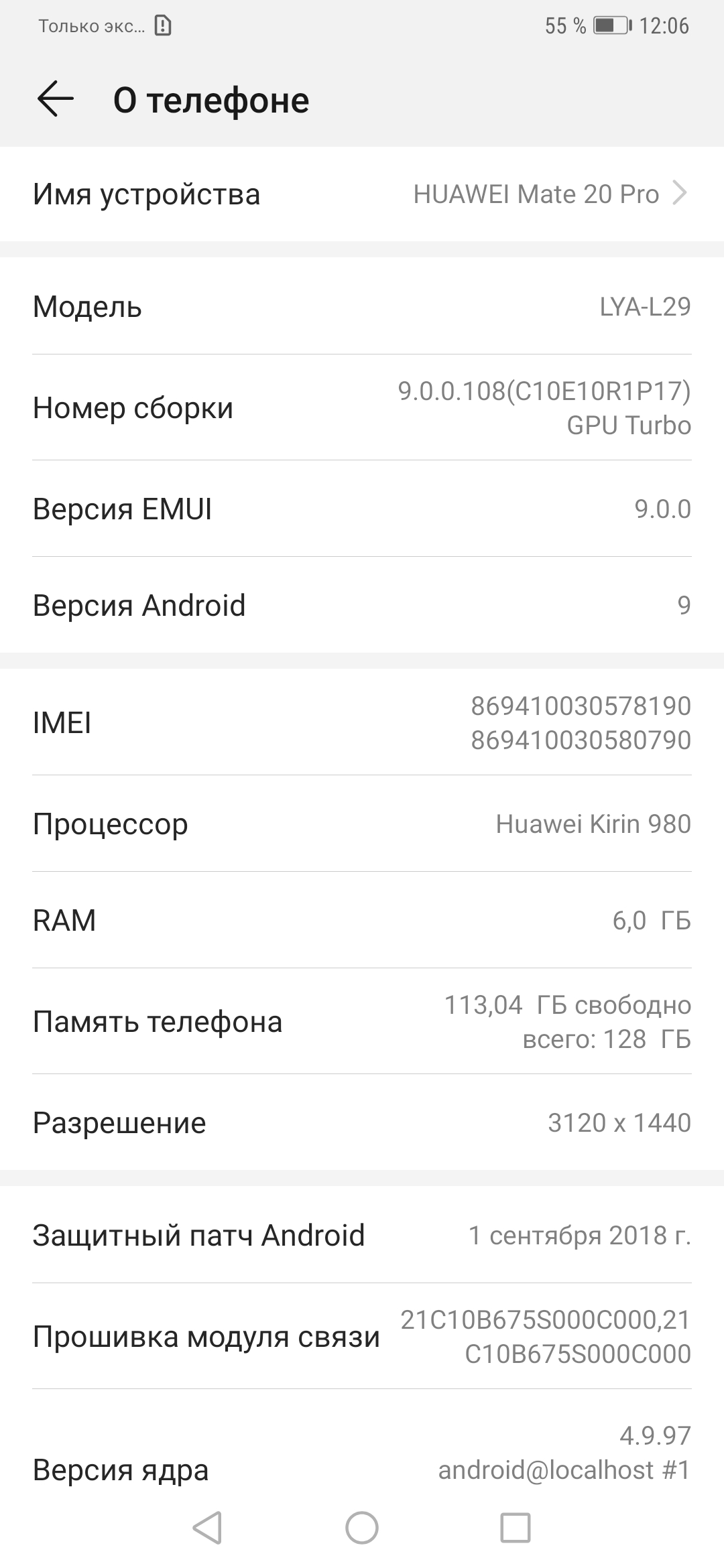Go back from the О телефоне screen
Image resolution: width=724 pixels, height=1568 pixels.
point(55,100)
